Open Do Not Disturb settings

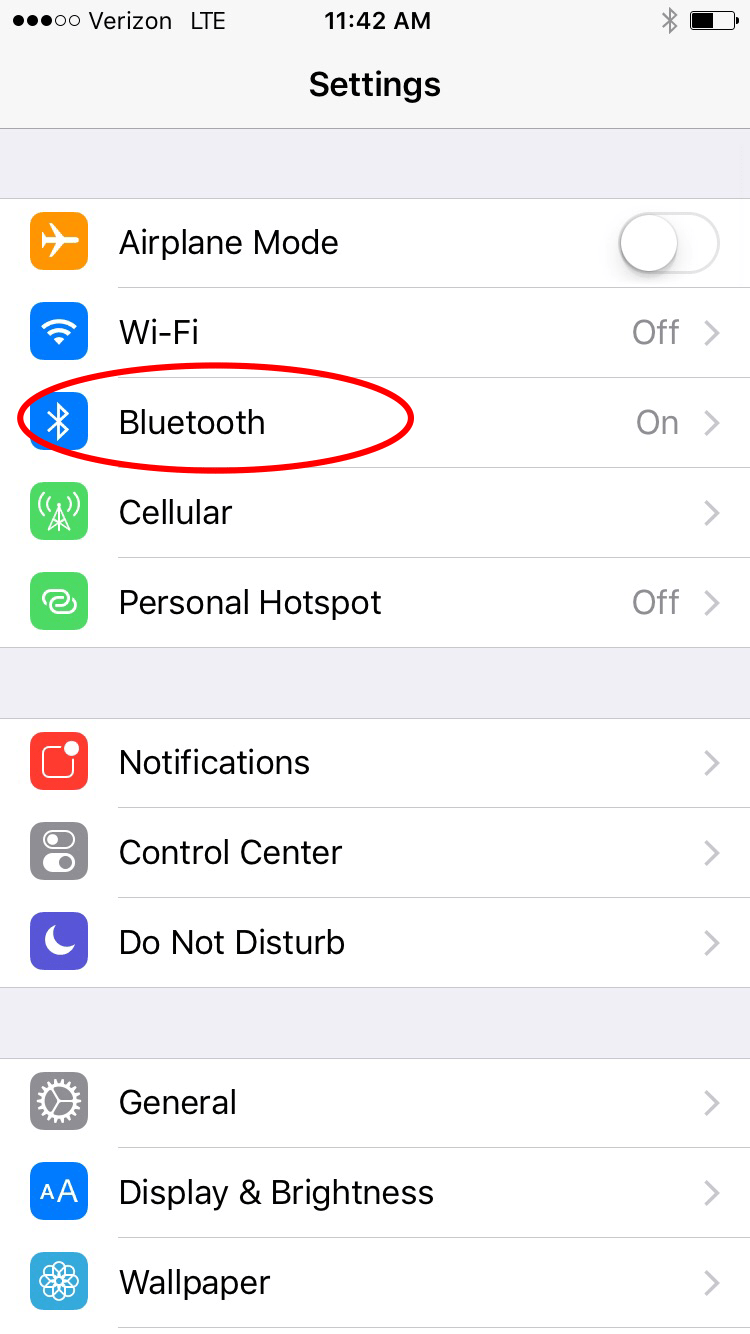pos(375,943)
